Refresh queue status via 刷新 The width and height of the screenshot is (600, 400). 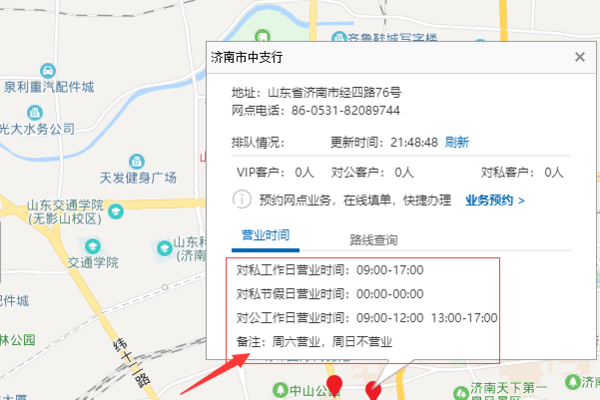[457, 142]
